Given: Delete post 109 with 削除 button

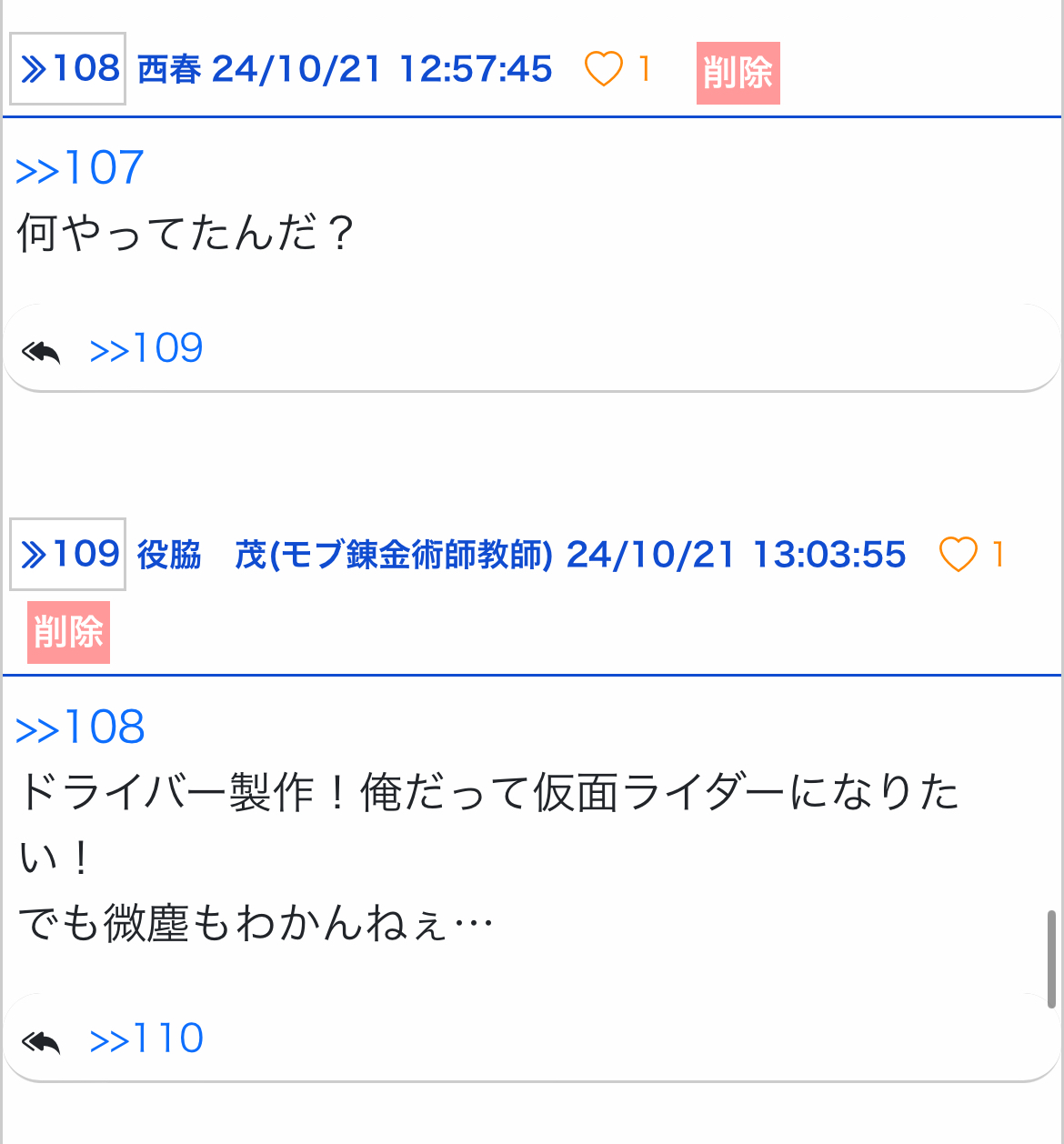Looking at the screenshot, I should point(68,632).
